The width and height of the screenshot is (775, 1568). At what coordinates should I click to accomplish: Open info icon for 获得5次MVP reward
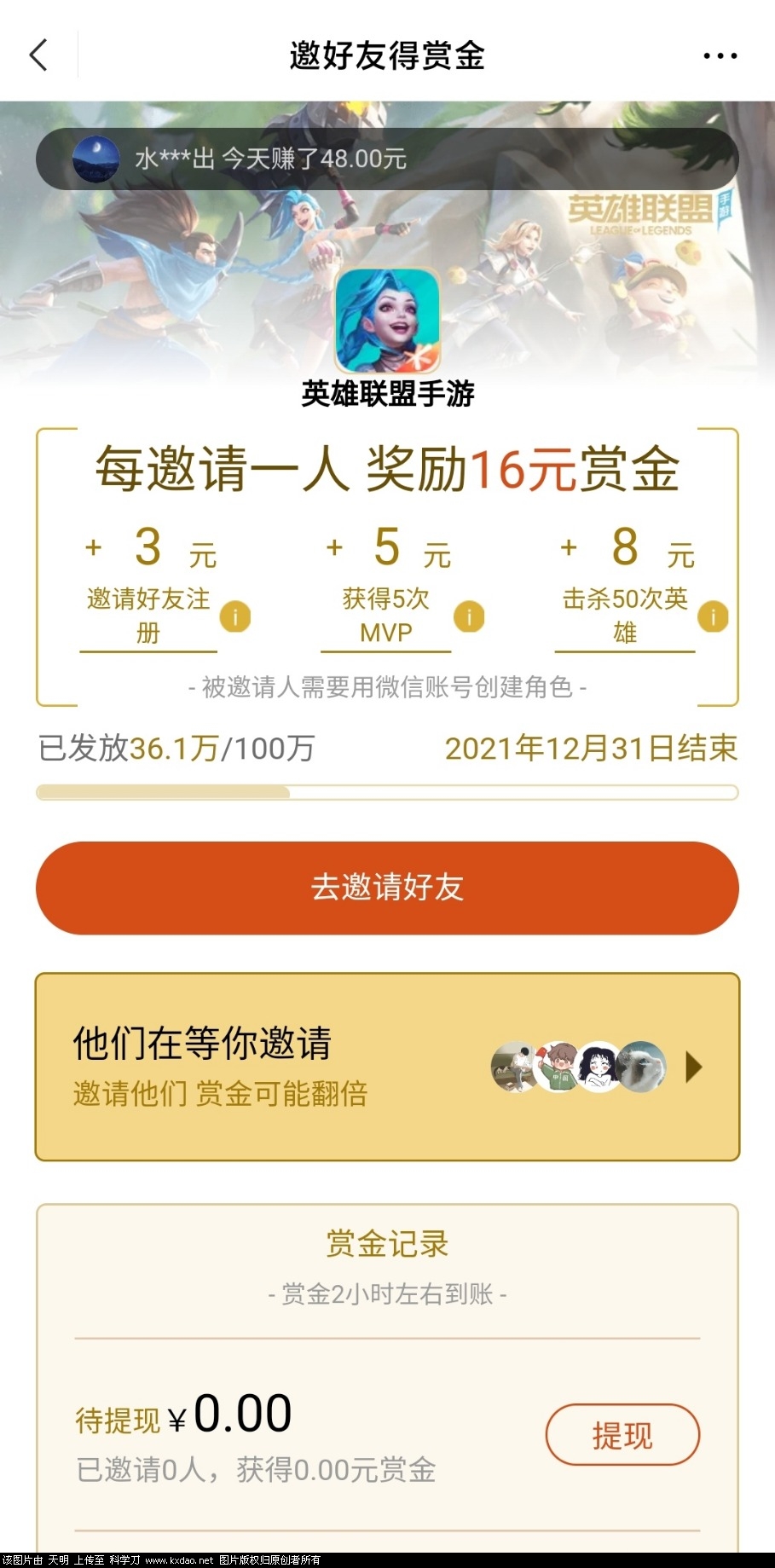click(x=469, y=616)
